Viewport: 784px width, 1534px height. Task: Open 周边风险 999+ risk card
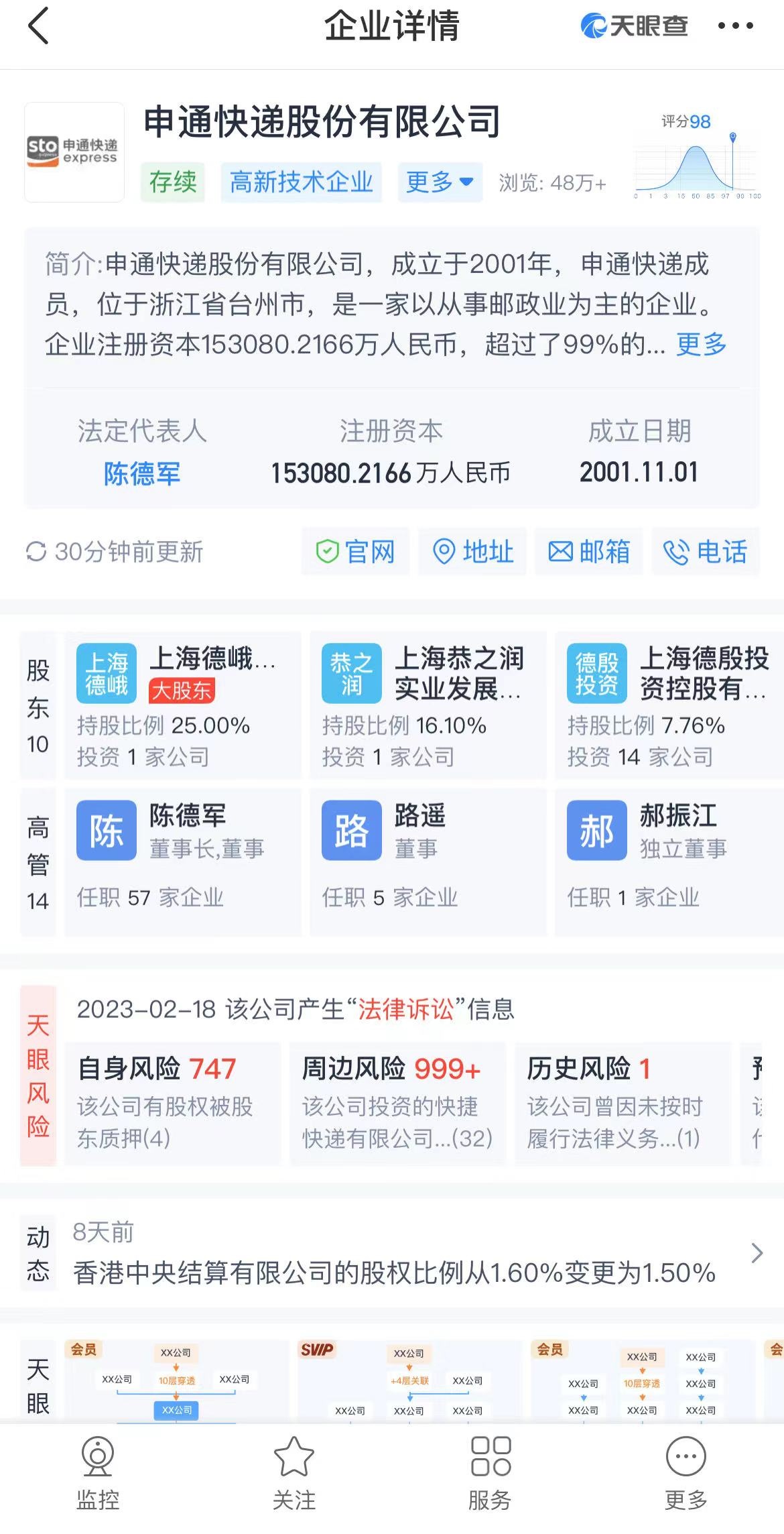pos(397,1103)
